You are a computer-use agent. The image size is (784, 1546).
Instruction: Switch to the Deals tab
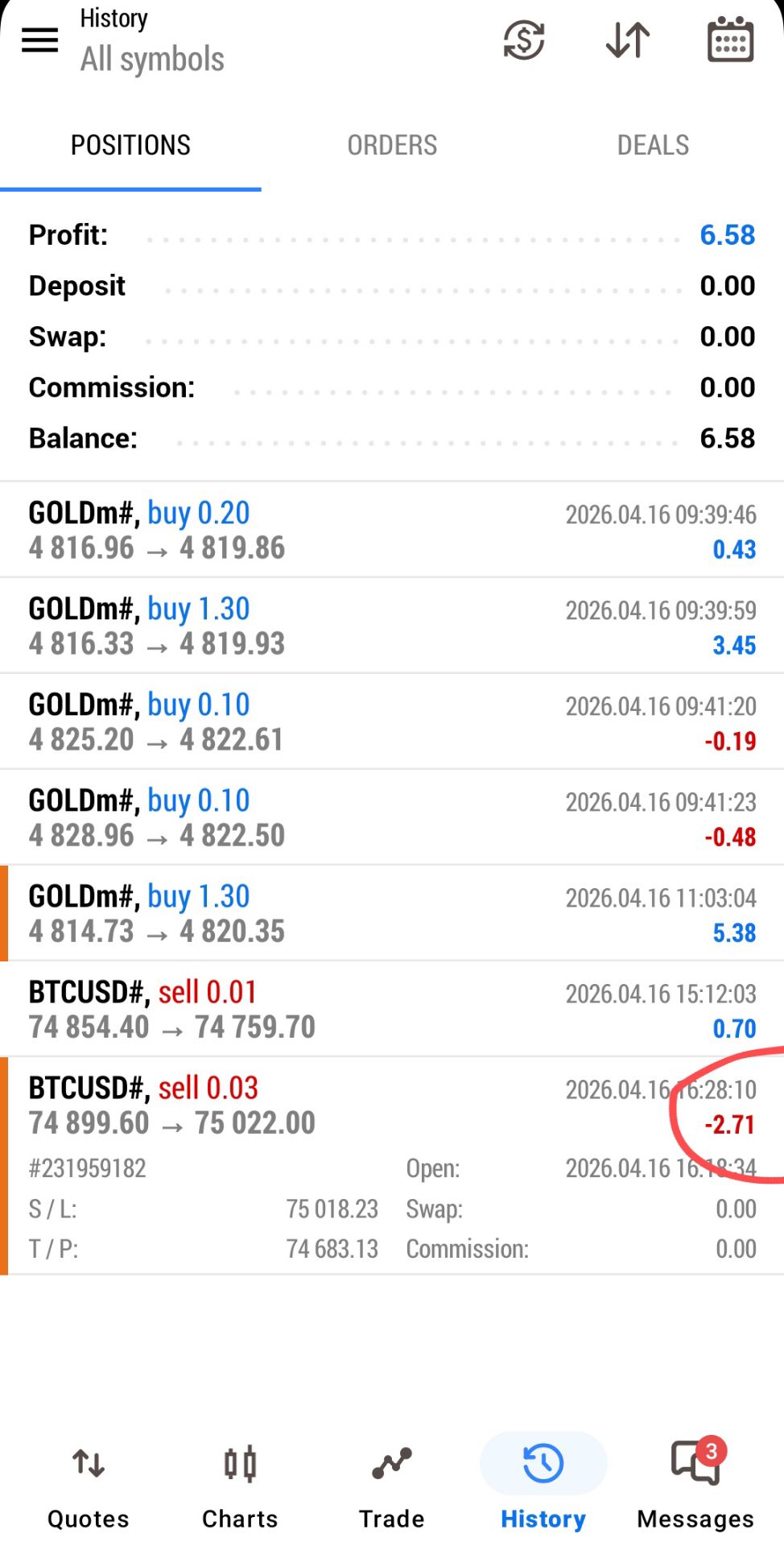[x=653, y=145]
